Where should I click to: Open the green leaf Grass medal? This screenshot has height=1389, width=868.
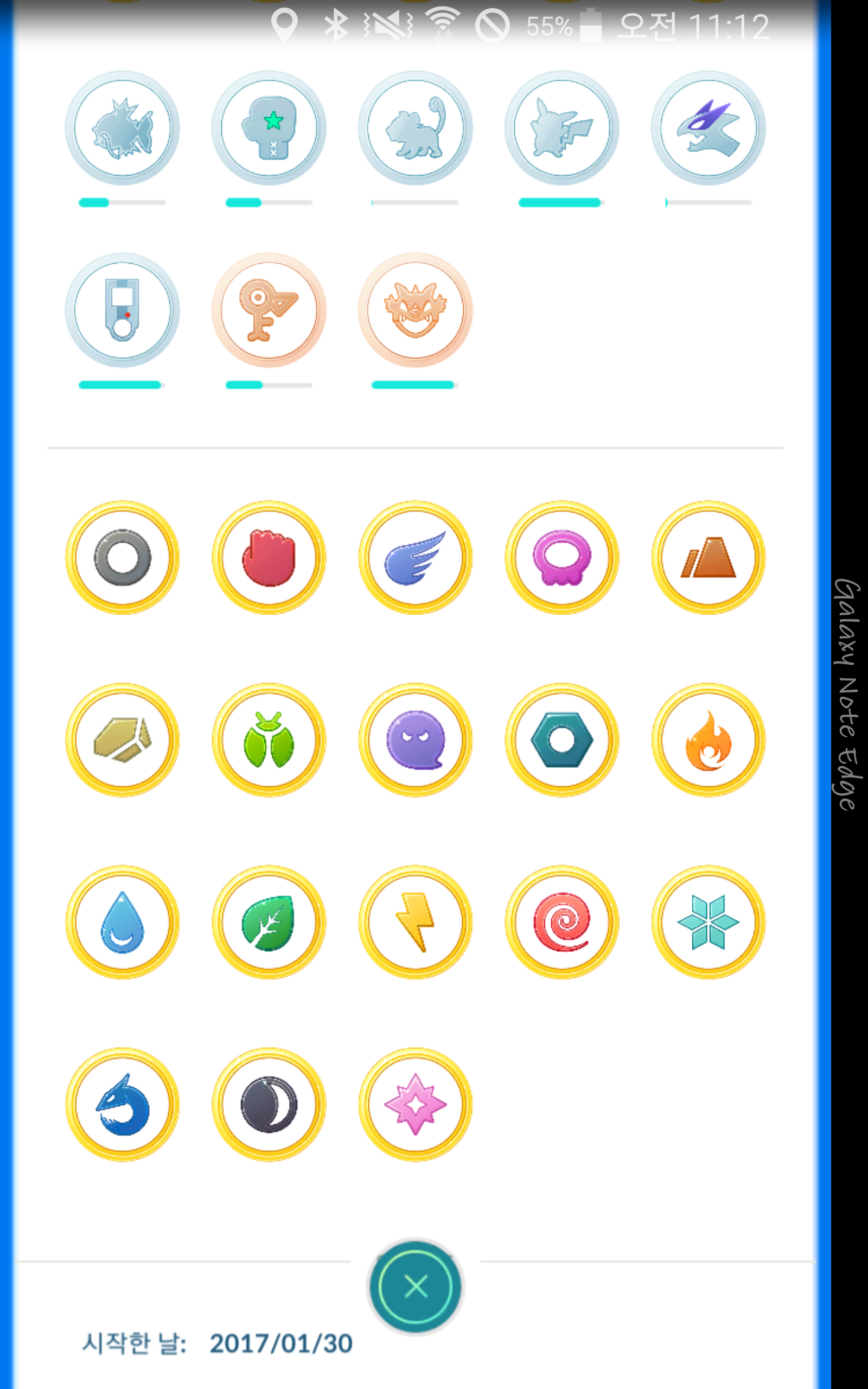(x=269, y=922)
